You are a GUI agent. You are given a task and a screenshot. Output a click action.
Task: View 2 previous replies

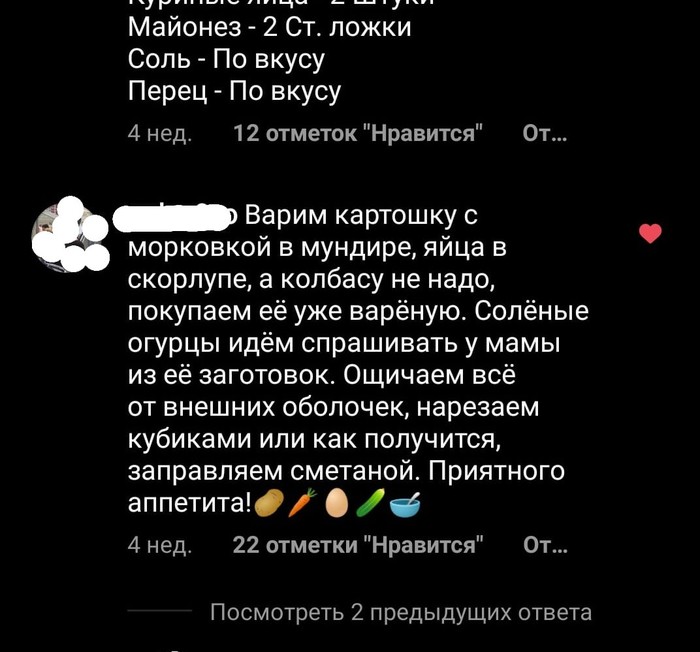click(400, 612)
